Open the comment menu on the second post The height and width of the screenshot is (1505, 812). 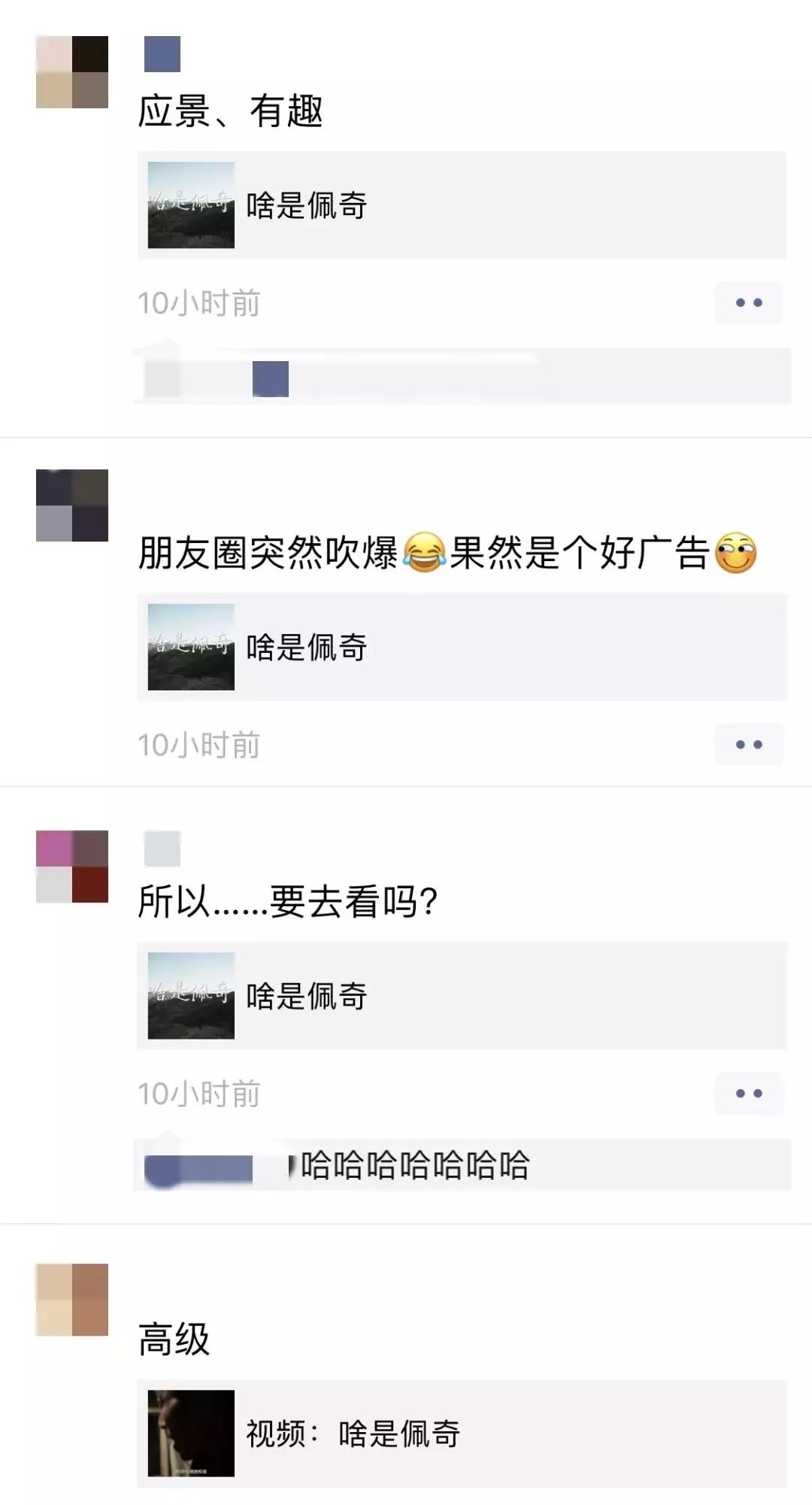pos(749,743)
